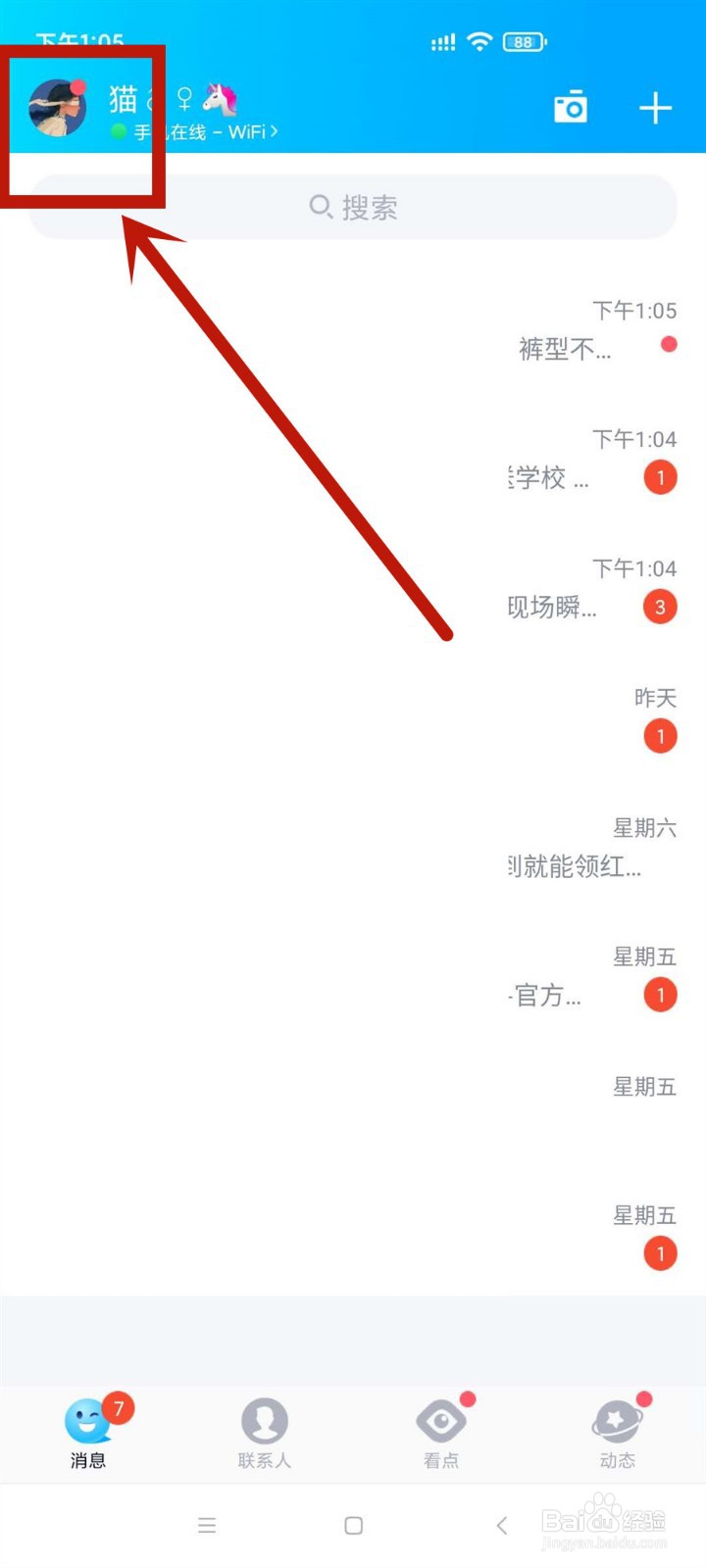The image size is (706, 1568).
Task: Tap inside the 搜索 search field
Action: pyautogui.click(x=392, y=207)
